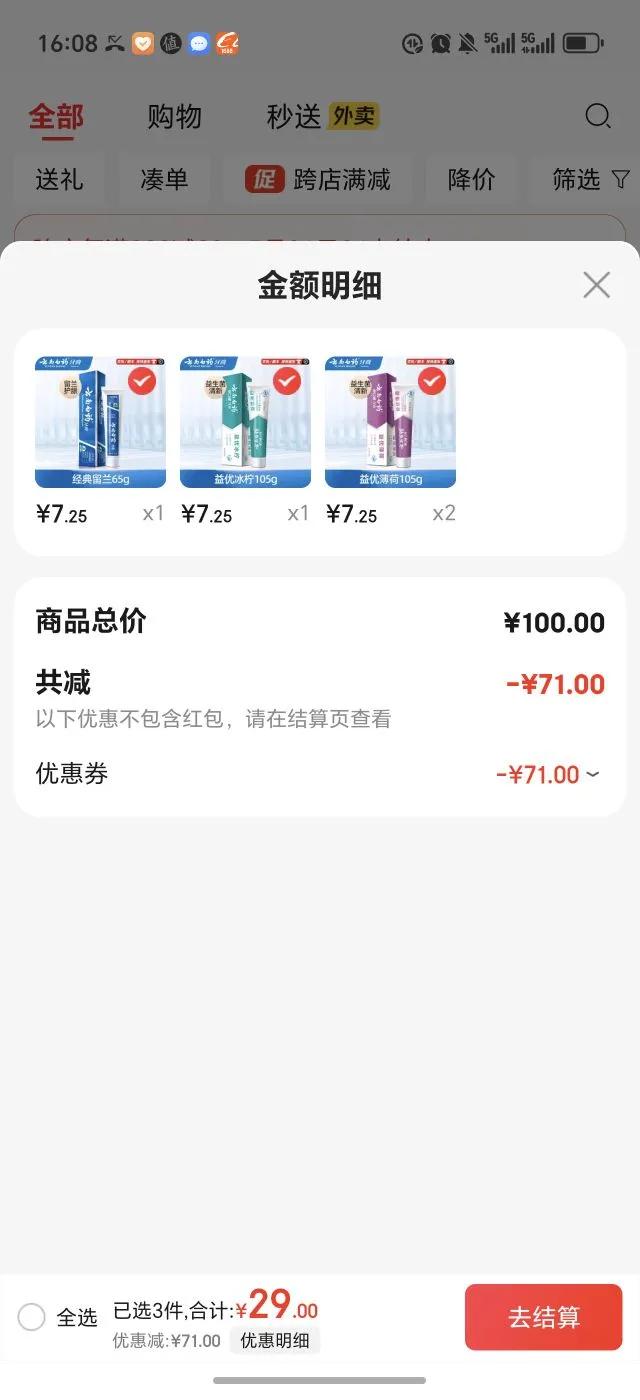Tap the 凑单 chip
This screenshot has height=1400, width=640.
(164, 179)
